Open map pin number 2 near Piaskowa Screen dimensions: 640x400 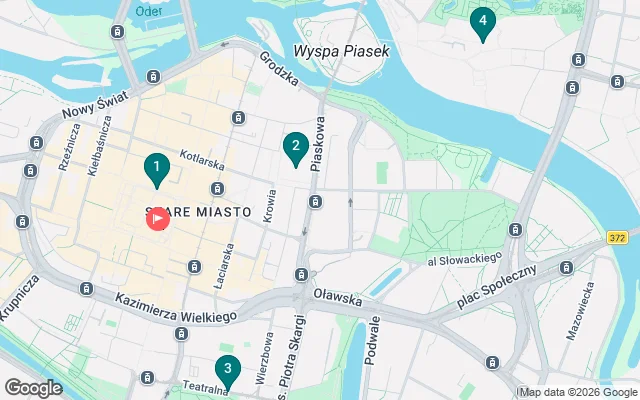pyautogui.click(x=294, y=148)
